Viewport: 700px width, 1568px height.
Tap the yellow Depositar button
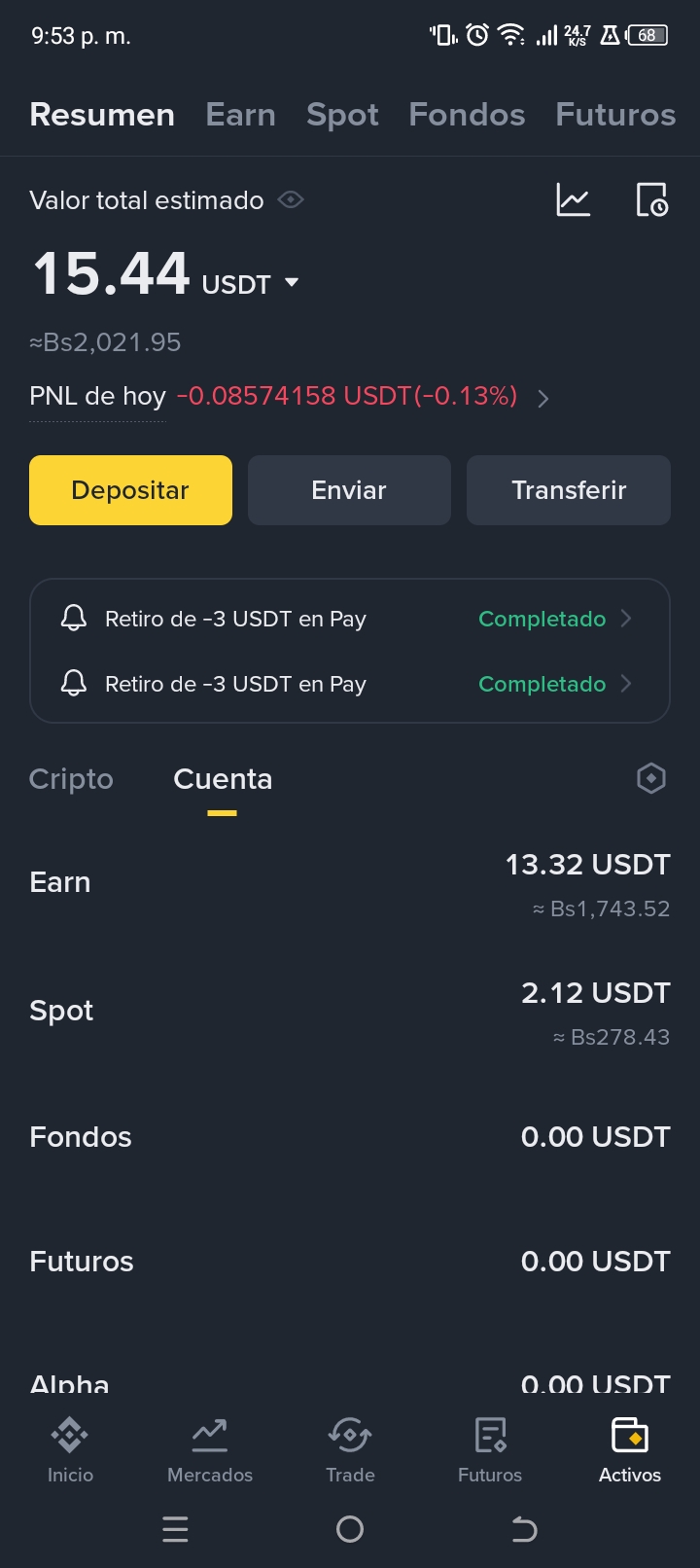130,490
